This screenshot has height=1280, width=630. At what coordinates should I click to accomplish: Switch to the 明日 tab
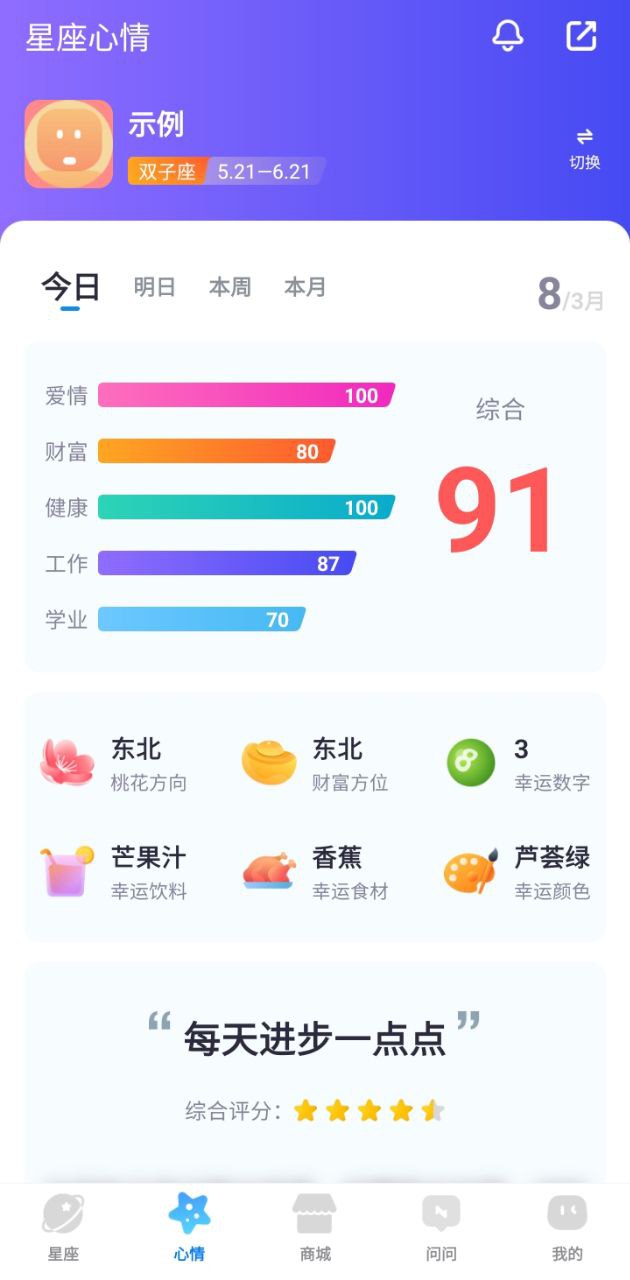(x=155, y=288)
